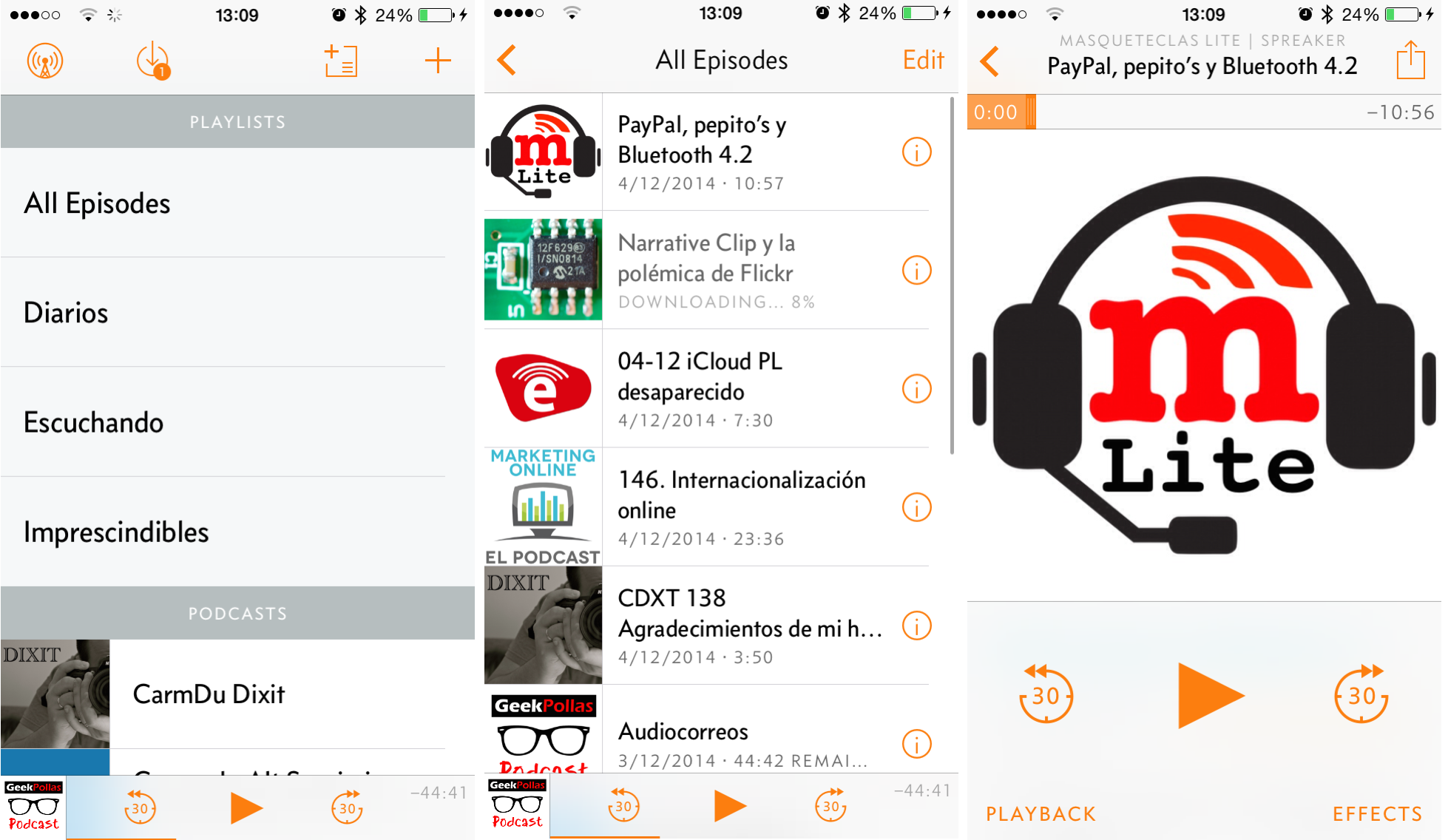Go back from the All Episodes list

[x=507, y=61]
